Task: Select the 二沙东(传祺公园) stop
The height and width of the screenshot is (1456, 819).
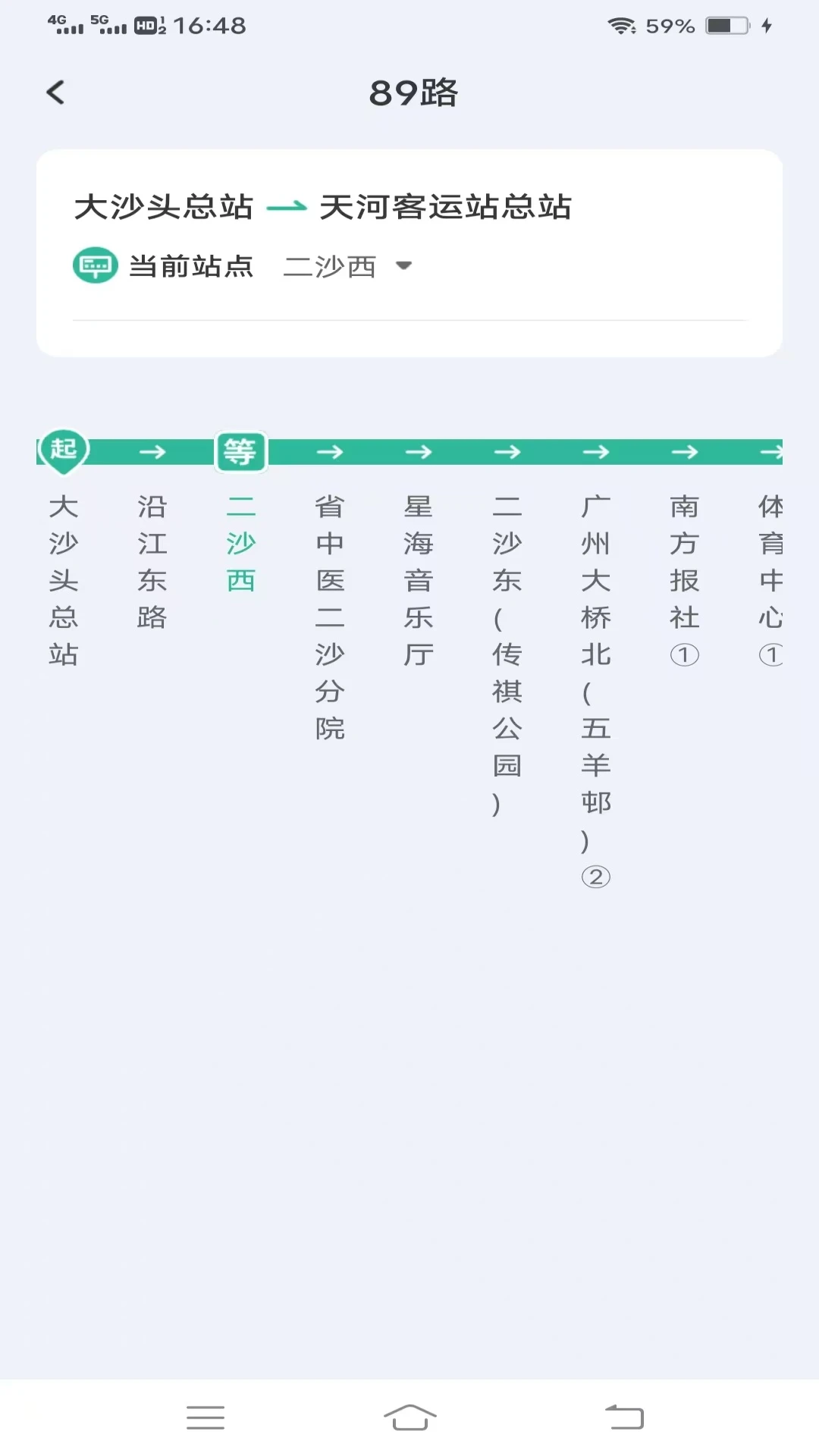Action: pos(507,654)
